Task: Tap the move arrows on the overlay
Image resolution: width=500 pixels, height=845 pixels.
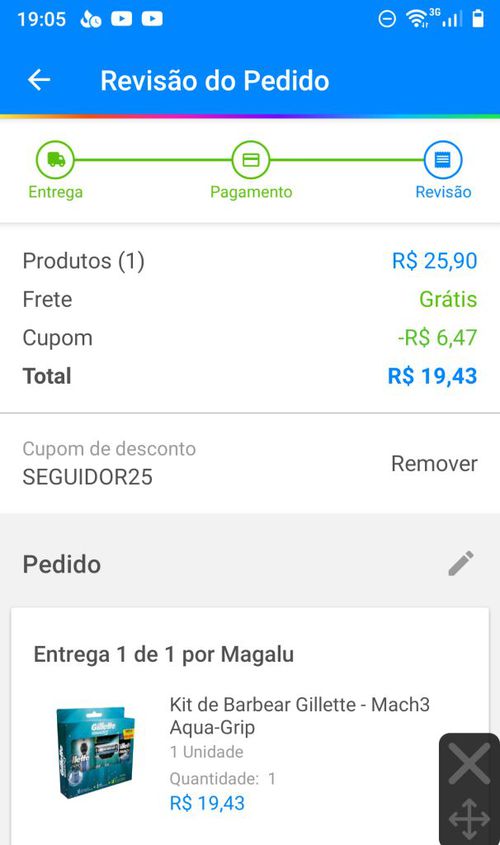Action: tap(469, 819)
